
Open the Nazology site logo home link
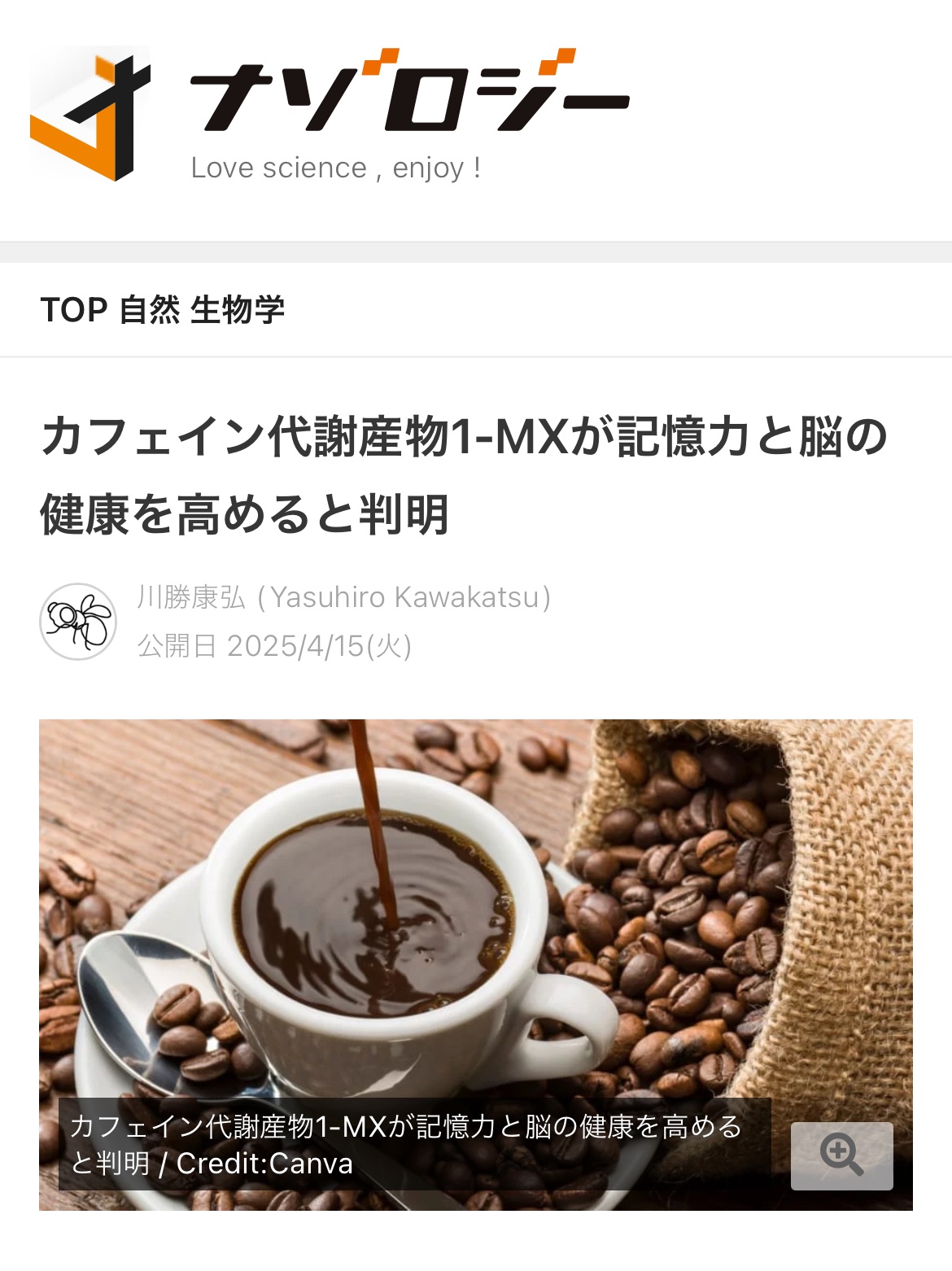click(x=329, y=114)
